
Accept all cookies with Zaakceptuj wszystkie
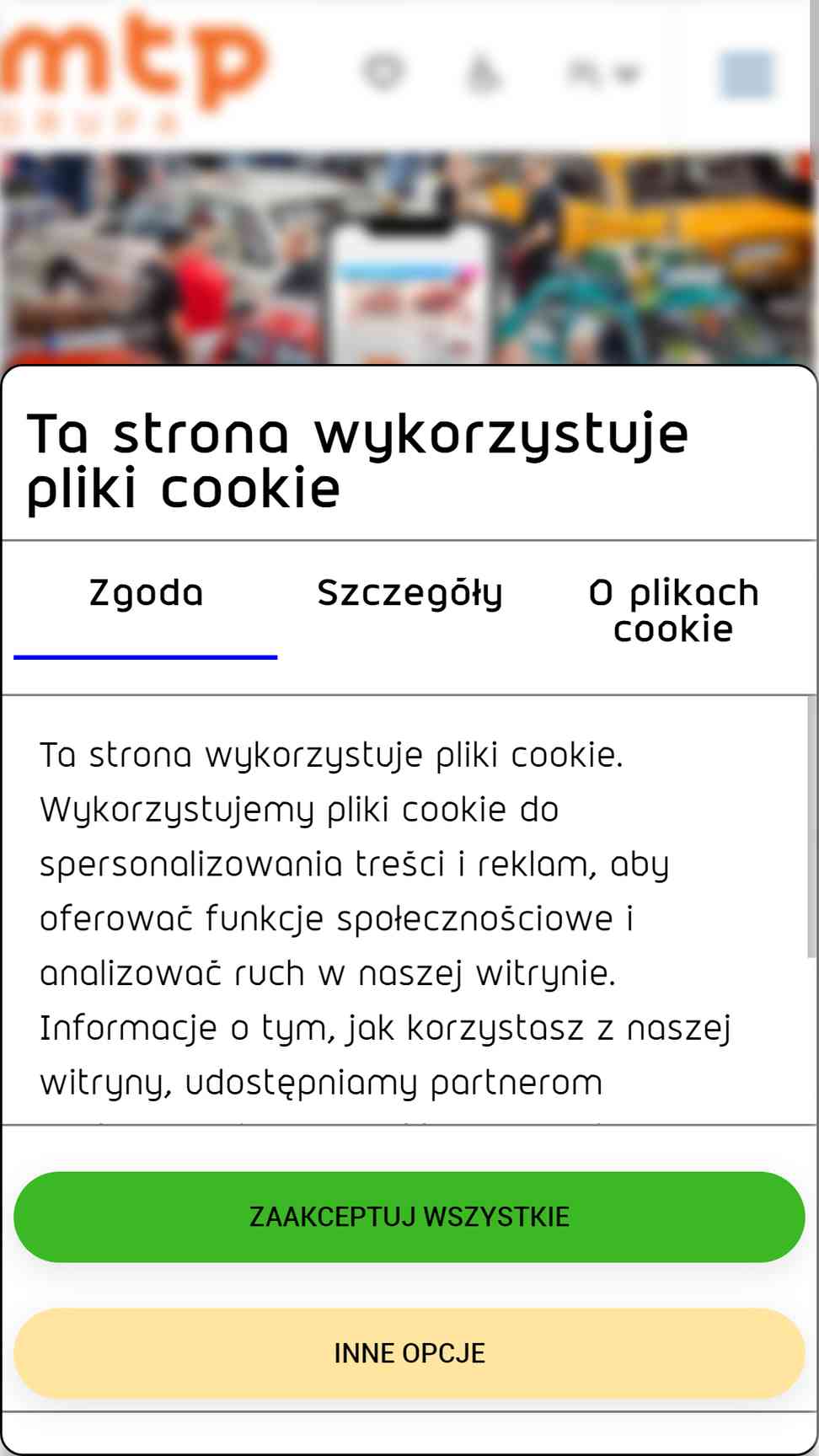coord(409,1217)
